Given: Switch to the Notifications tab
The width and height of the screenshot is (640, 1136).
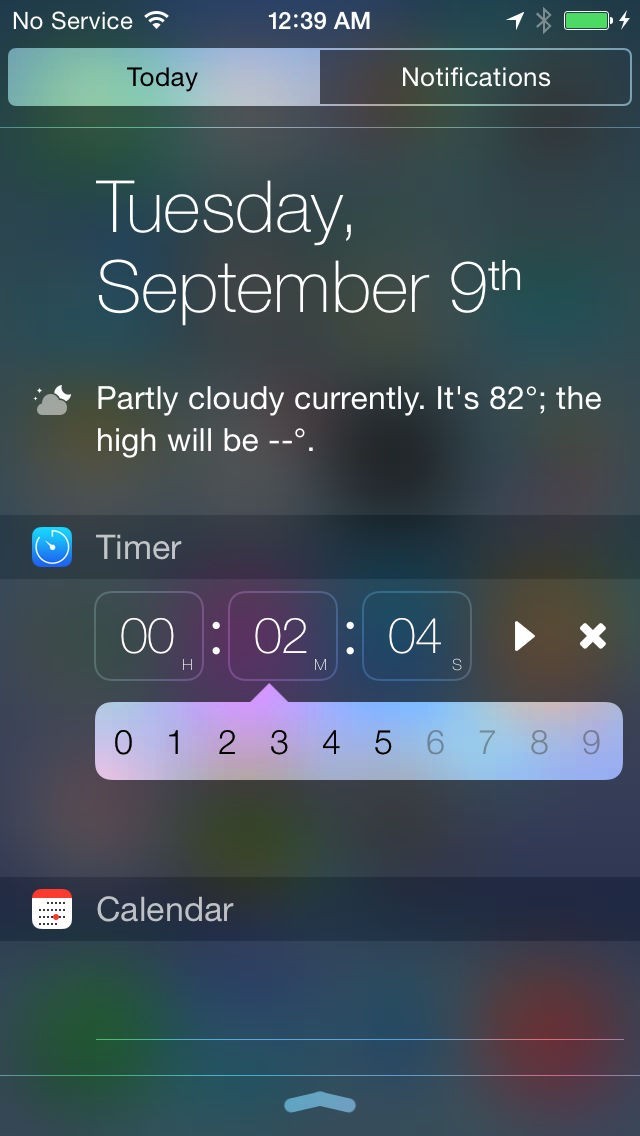Looking at the screenshot, I should tap(476, 78).
